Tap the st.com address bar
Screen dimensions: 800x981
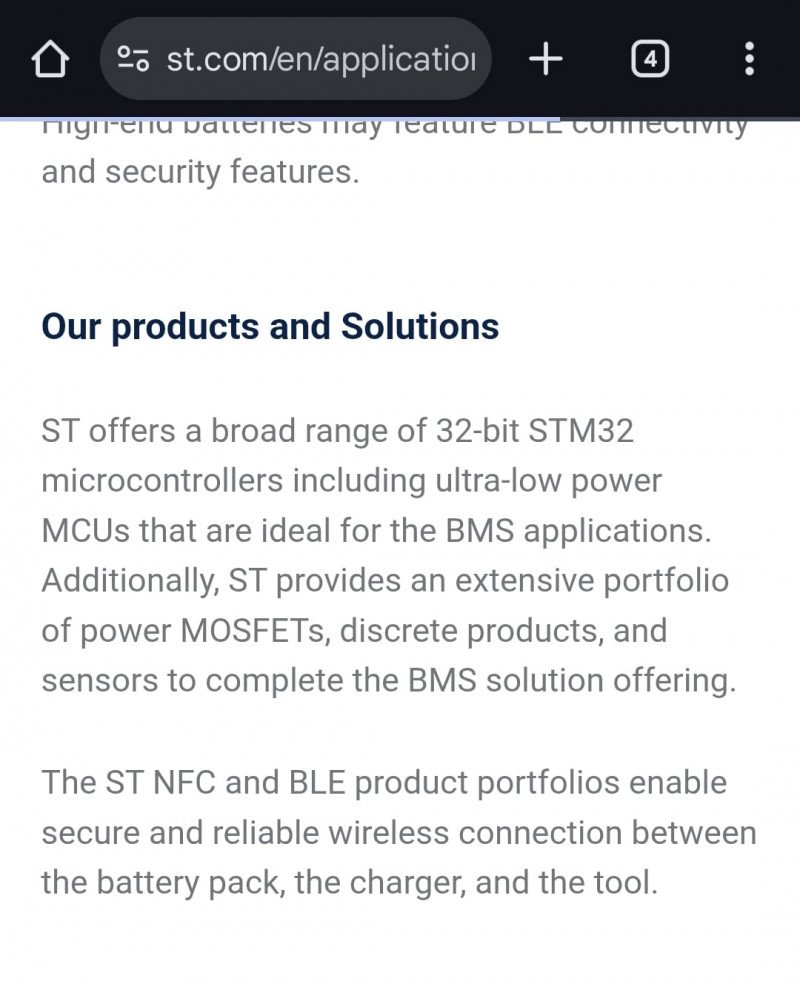320,60
